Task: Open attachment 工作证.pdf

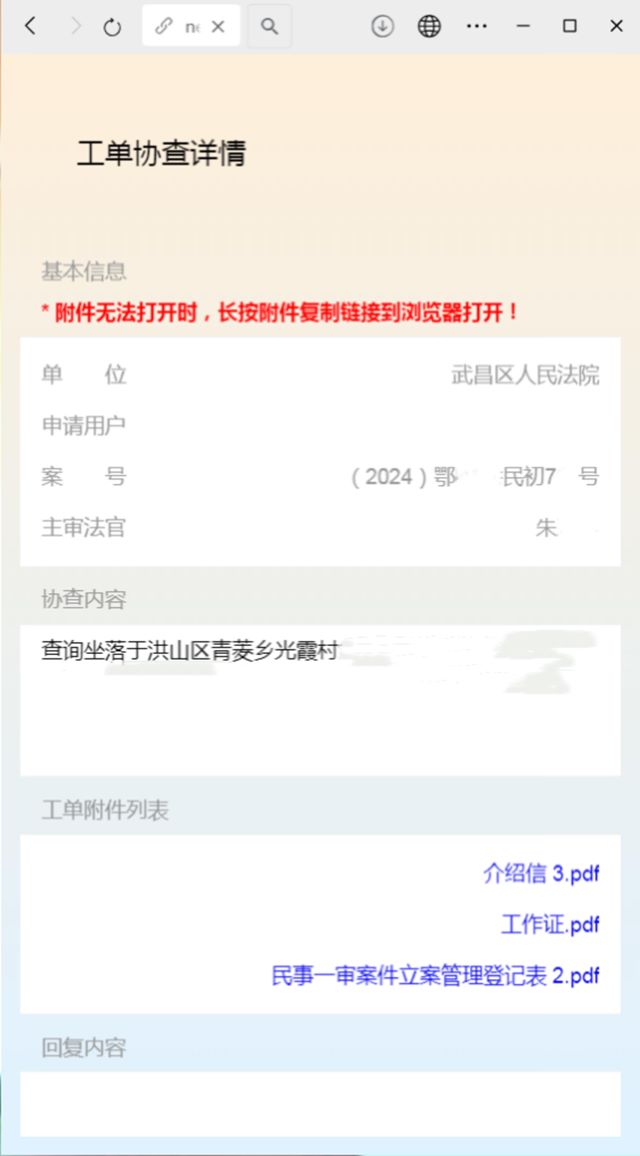Action: pos(550,924)
